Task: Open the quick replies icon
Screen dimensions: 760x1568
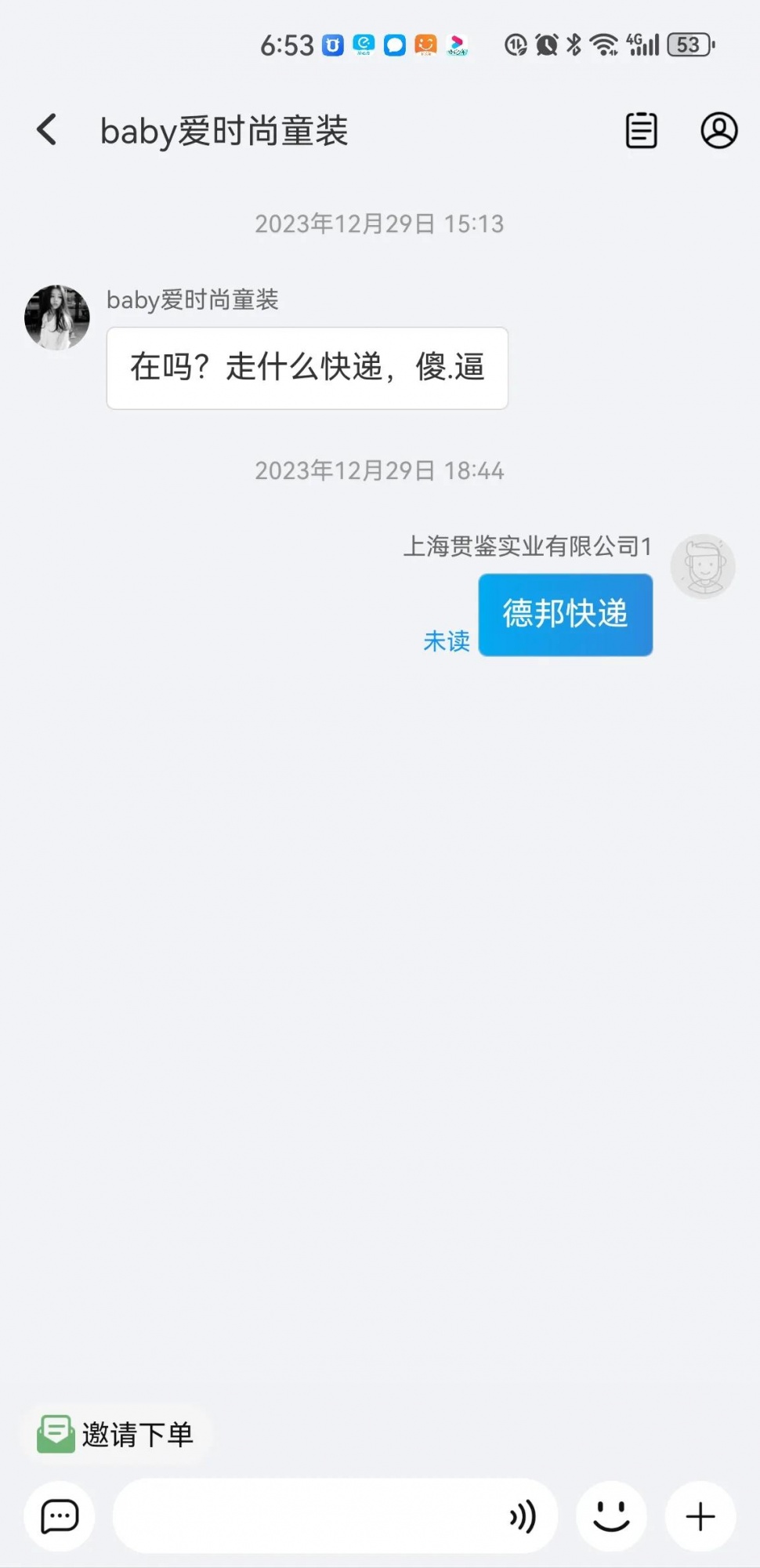Action: pyautogui.click(x=60, y=1516)
